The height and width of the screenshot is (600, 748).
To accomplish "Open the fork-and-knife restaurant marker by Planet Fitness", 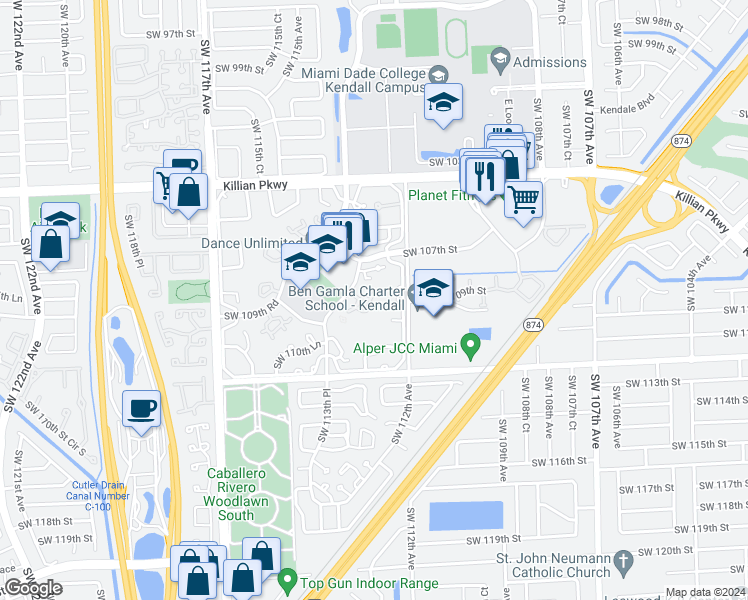I will (x=485, y=179).
